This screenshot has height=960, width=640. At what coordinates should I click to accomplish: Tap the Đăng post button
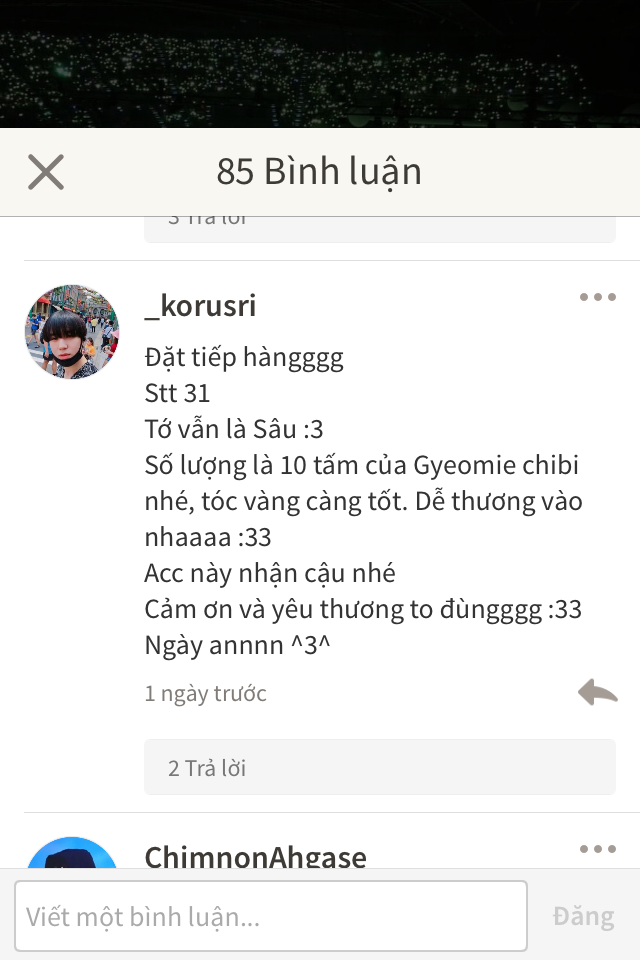click(583, 916)
